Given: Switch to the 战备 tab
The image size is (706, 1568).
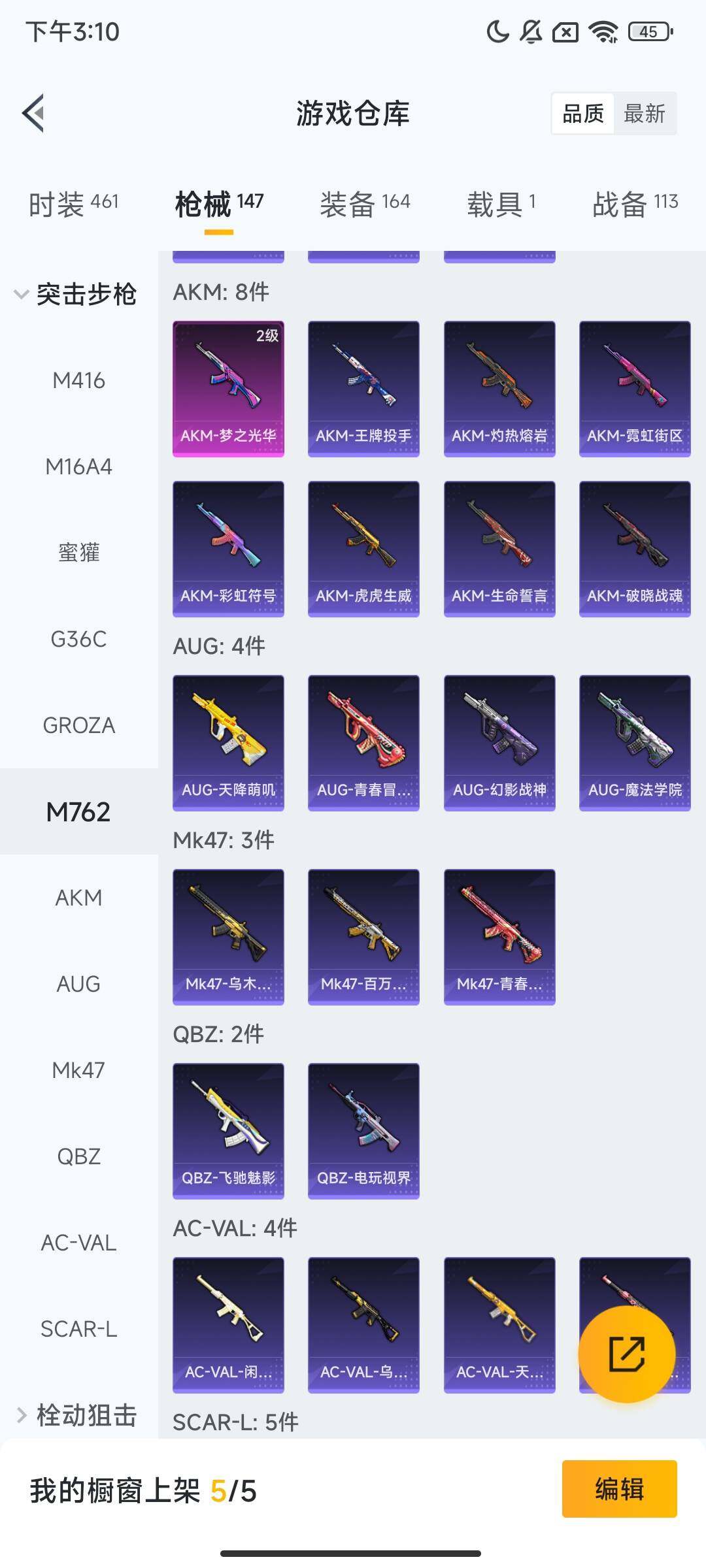Looking at the screenshot, I should [x=635, y=204].
